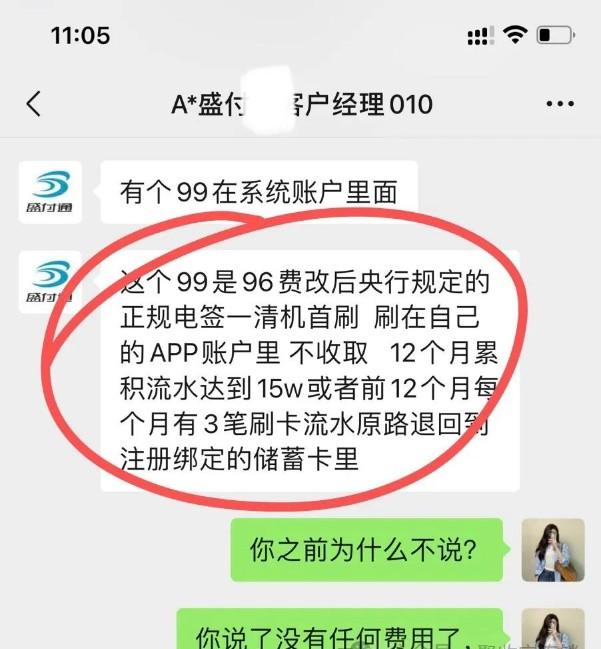View my avatar beside 你之前为什么不说?
This screenshot has width=601, height=649.
(x=553, y=550)
